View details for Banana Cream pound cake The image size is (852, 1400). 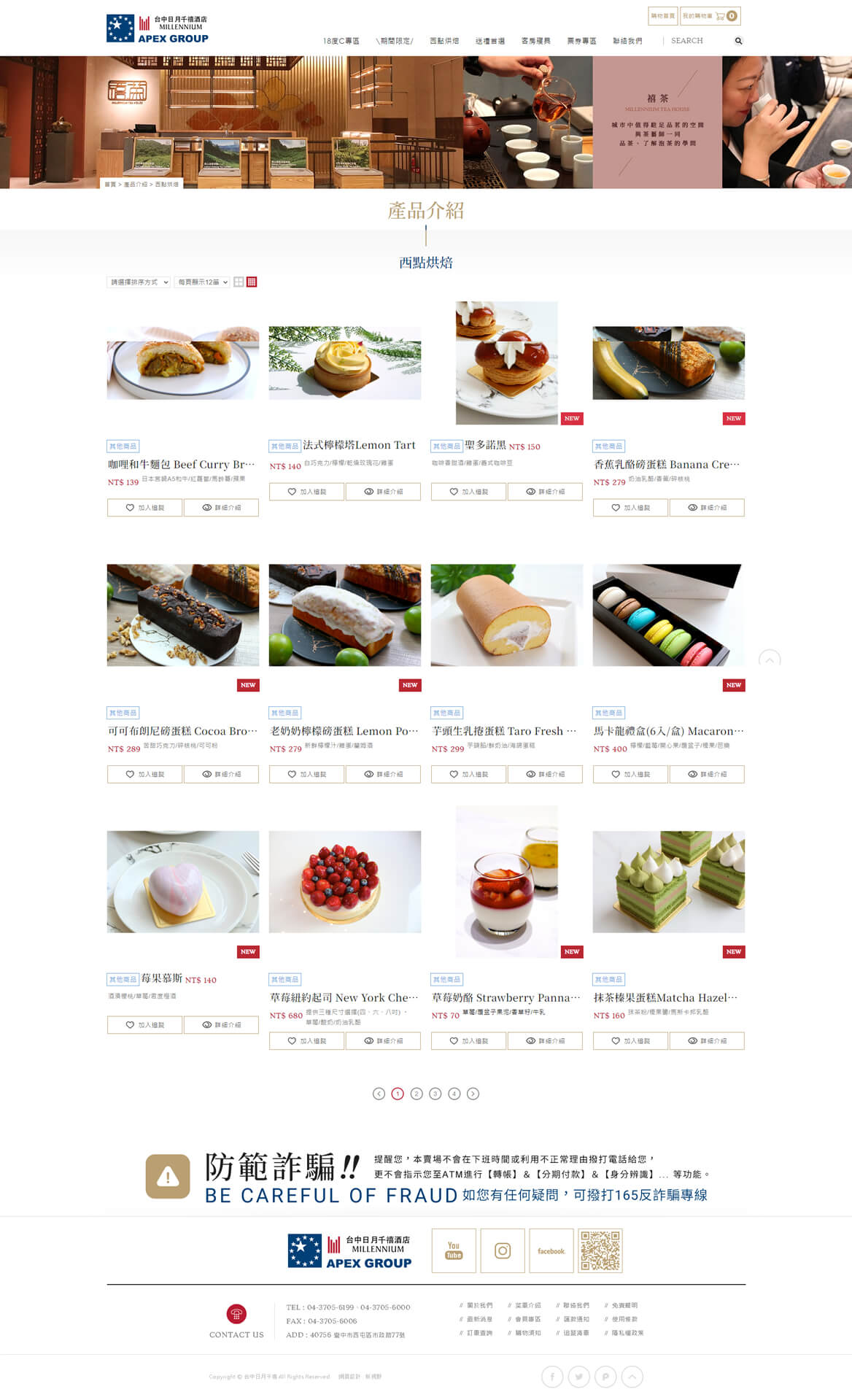pos(707,508)
